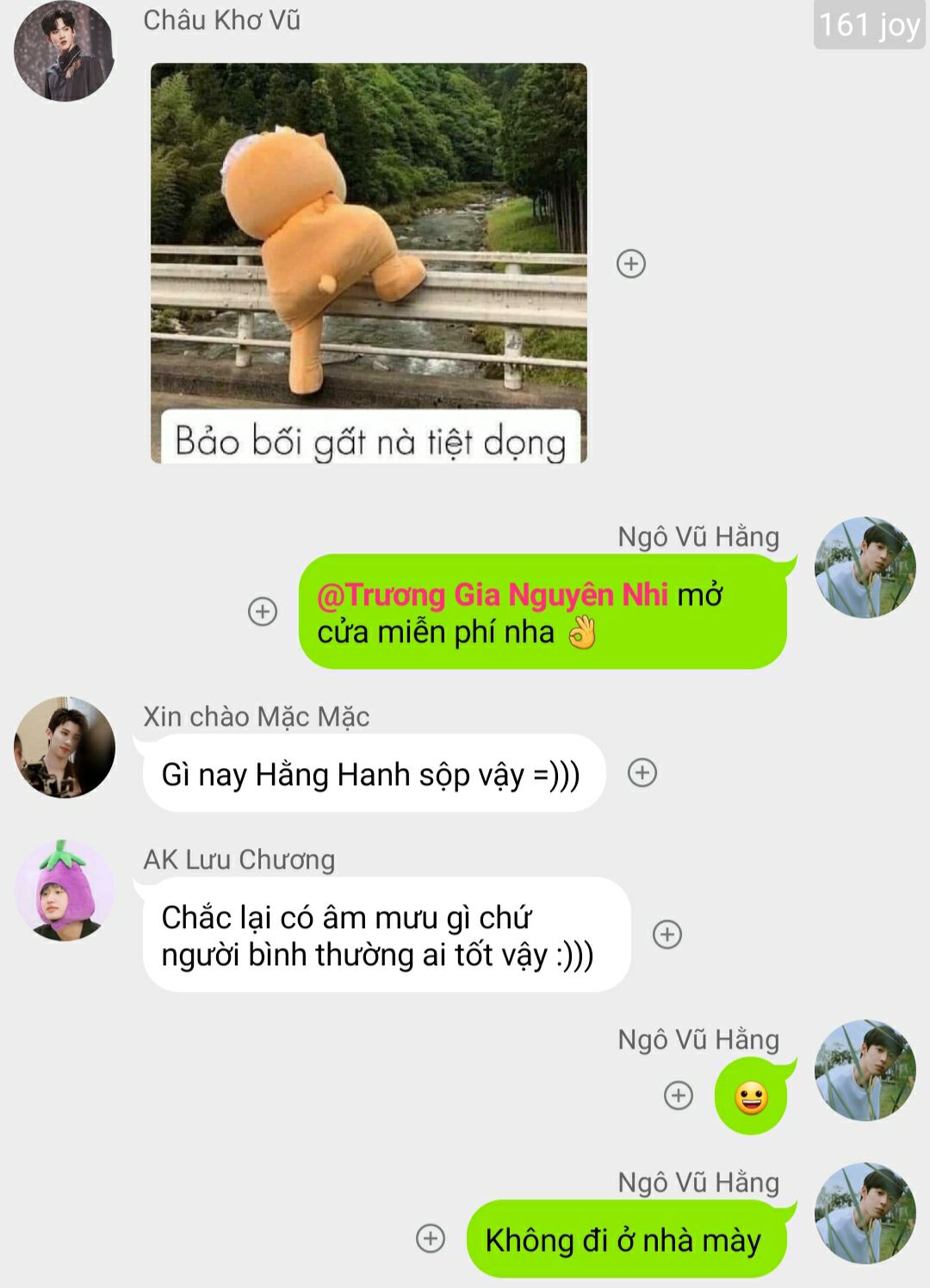Tap the plus next to "Gì nay Hằng Hanh sộp vậy"
The height and width of the screenshot is (1288, 930).
(x=642, y=772)
